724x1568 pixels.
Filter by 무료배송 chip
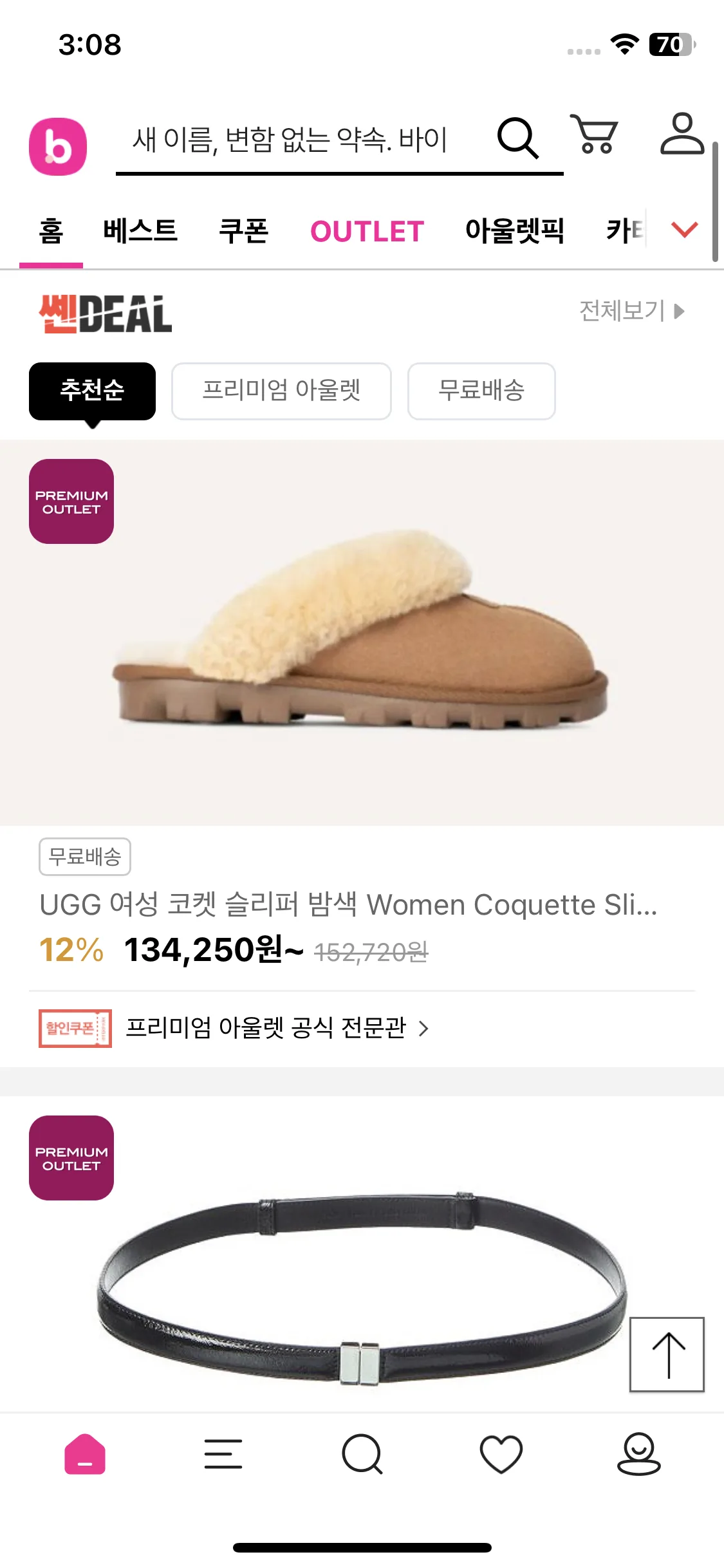pyautogui.click(x=481, y=391)
